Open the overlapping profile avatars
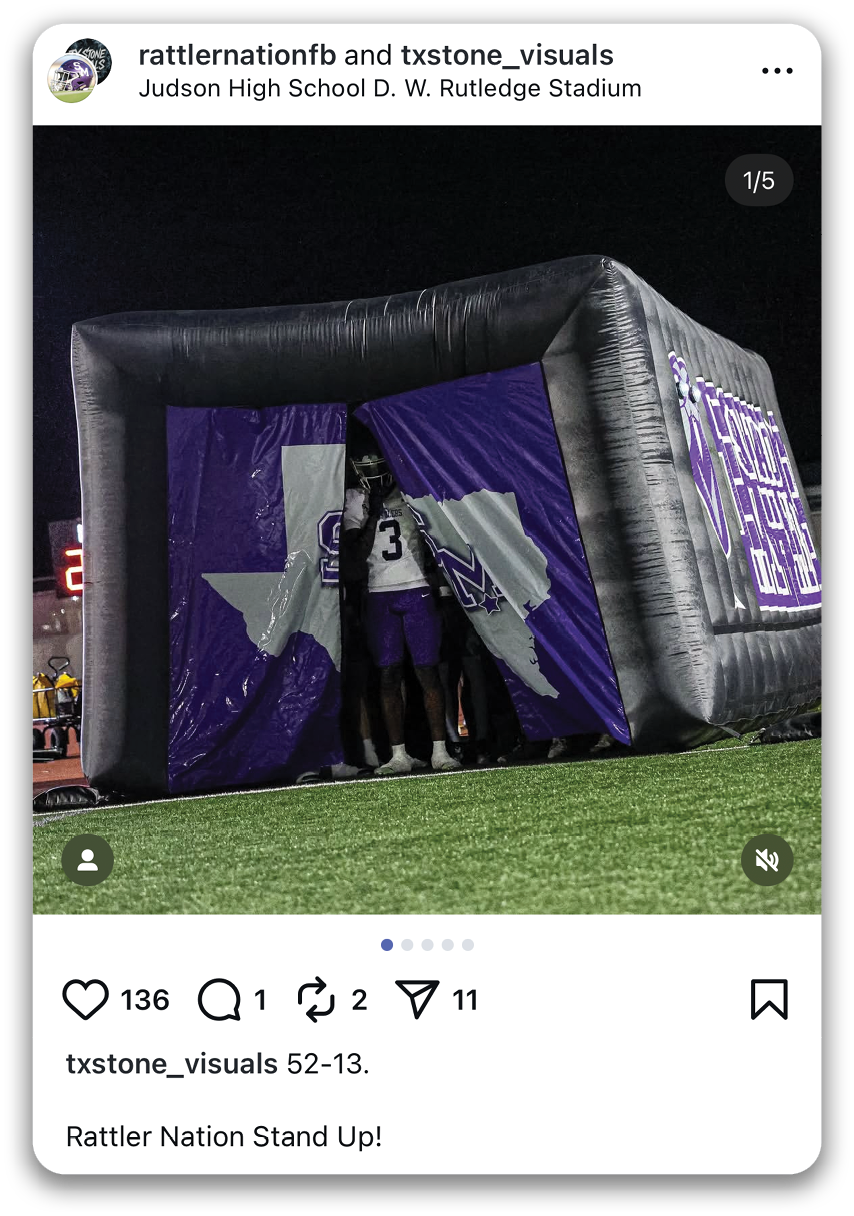Screen dimensions: 854x1216 [79, 71]
